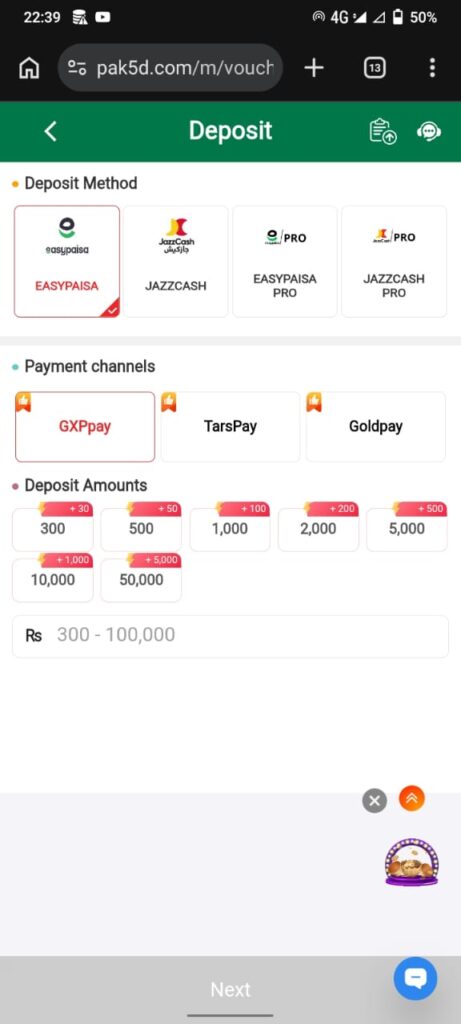The height and width of the screenshot is (1024, 461).
Task: Select the 50,000 deposit amount
Action: click(141, 578)
